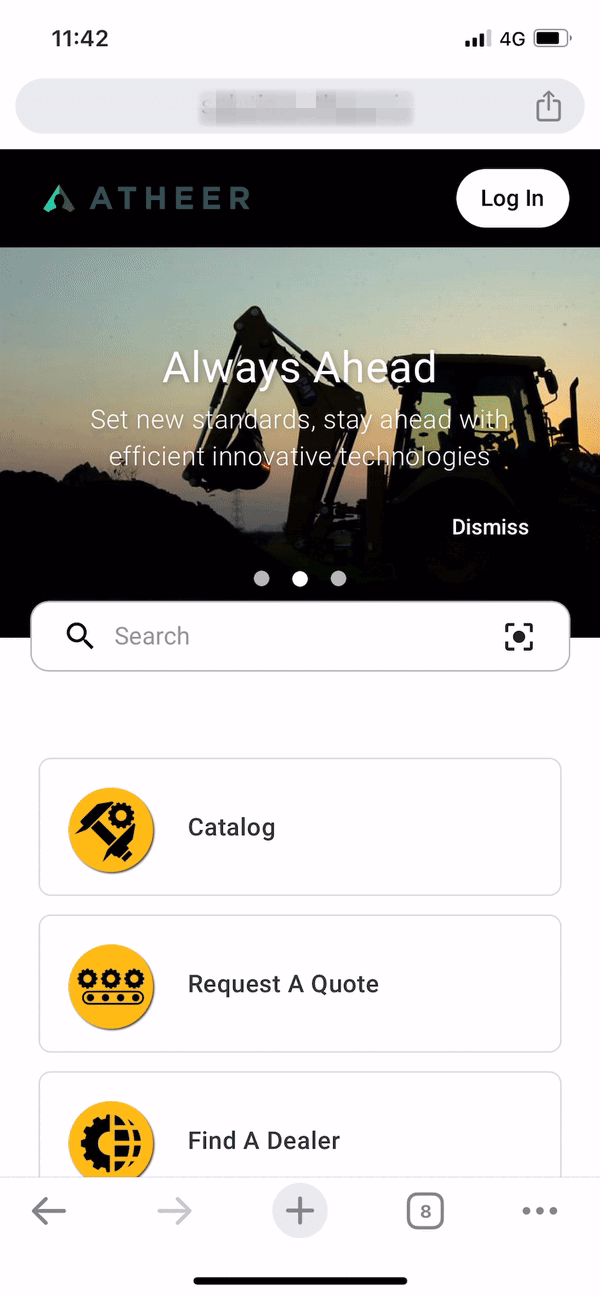Screen dimensions: 600x1297
Task: Open a new browser tab
Action: coord(300,1212)
